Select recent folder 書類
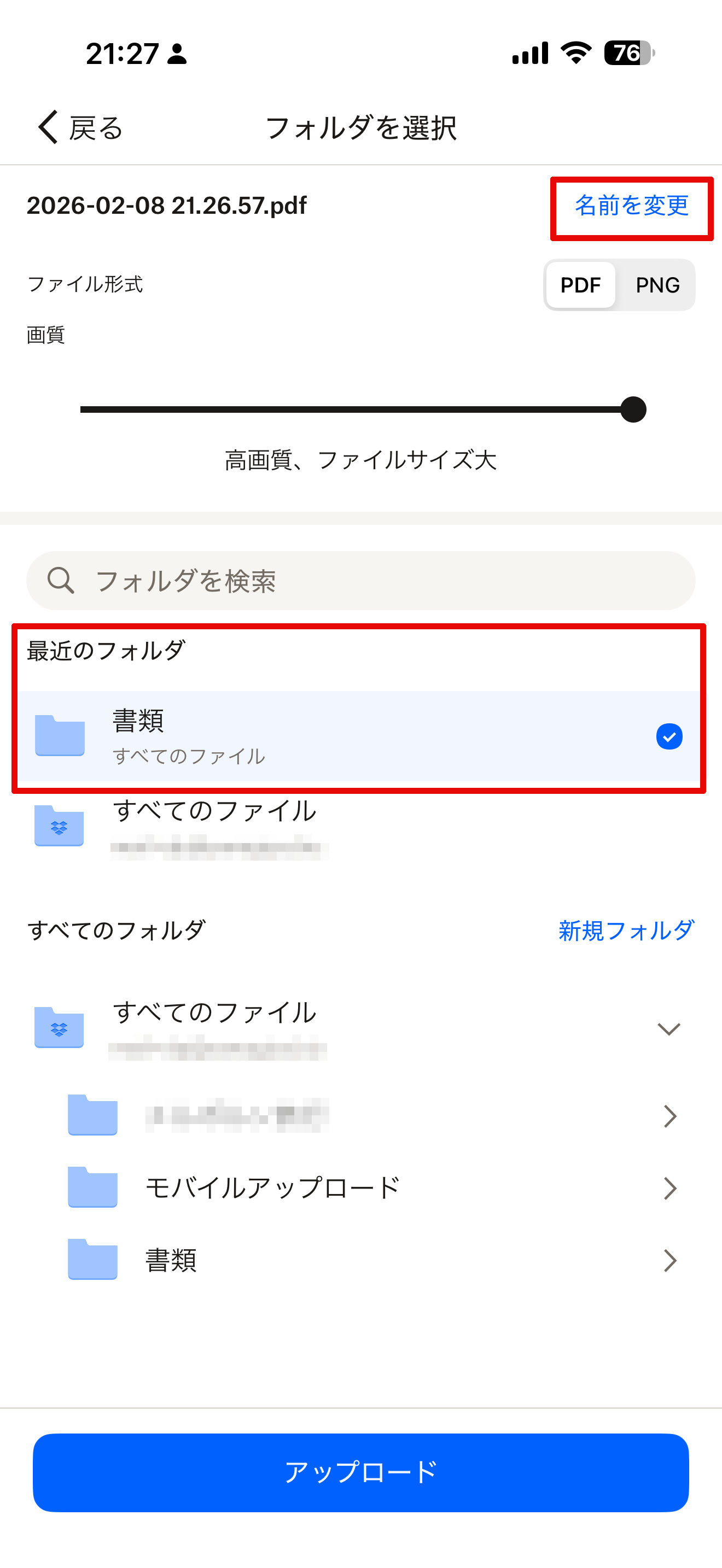Screen dimensions: 722x1568 point(360,736)
